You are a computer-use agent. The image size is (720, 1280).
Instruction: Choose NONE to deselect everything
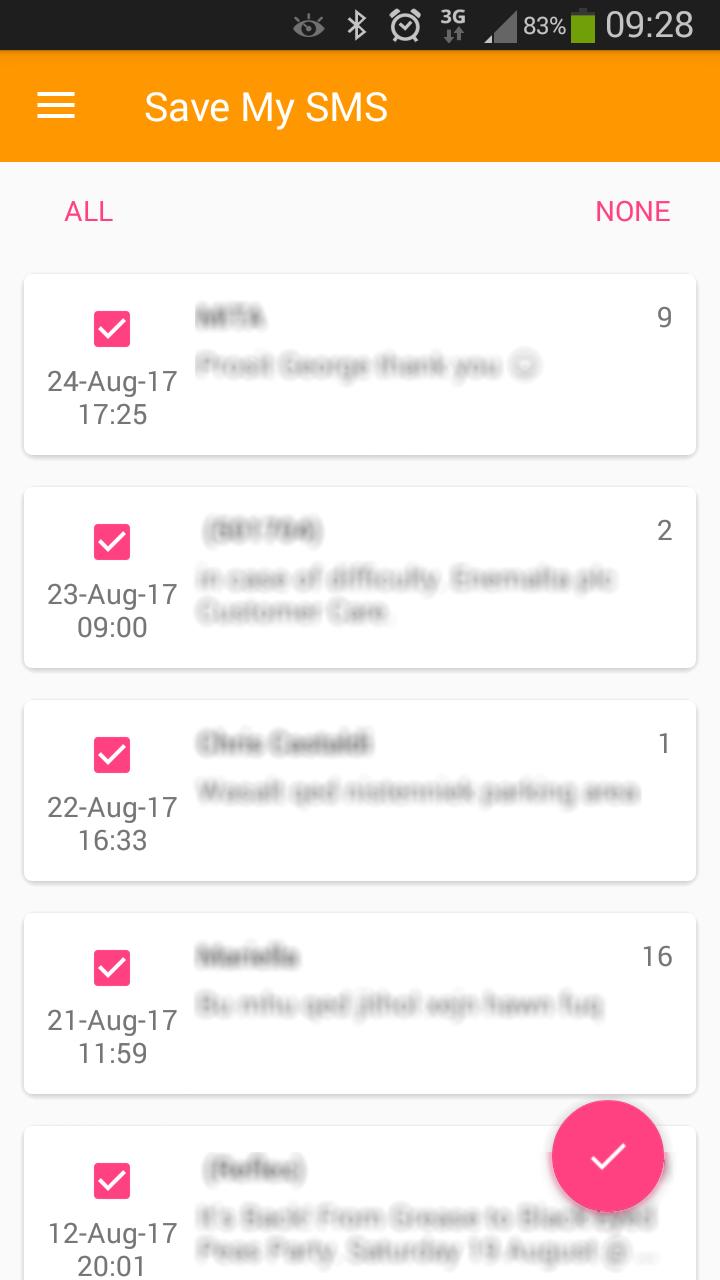pos(632,212)
